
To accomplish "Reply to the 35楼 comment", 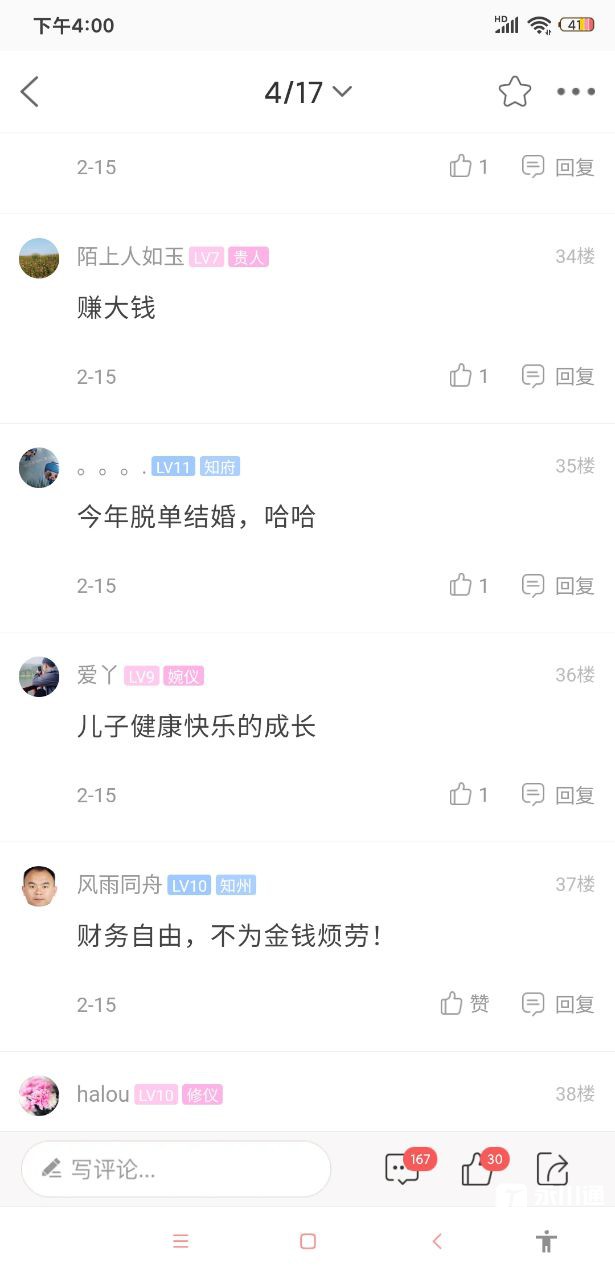I will point(558,585).
